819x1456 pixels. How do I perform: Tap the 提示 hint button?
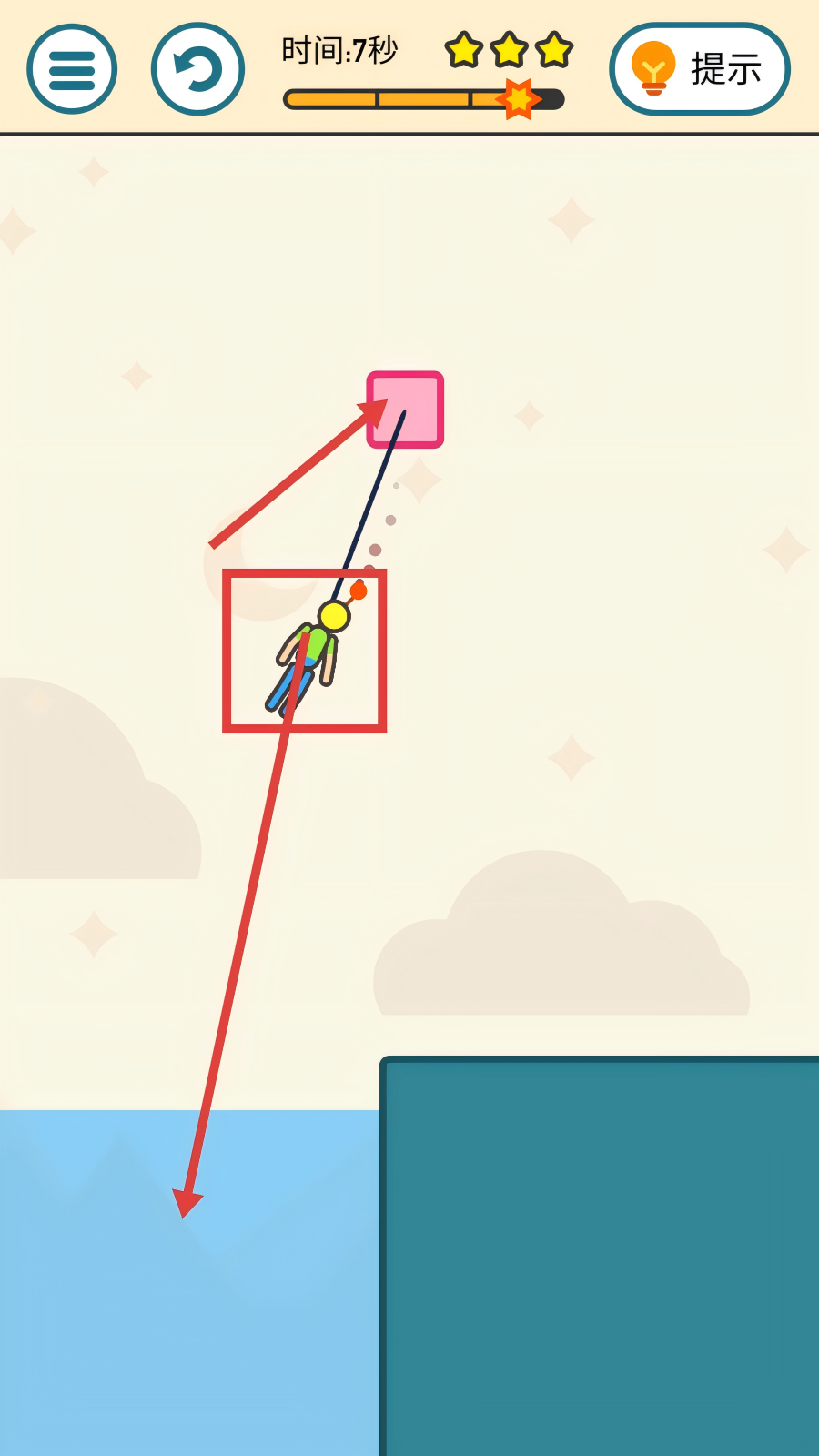[699, 69]
